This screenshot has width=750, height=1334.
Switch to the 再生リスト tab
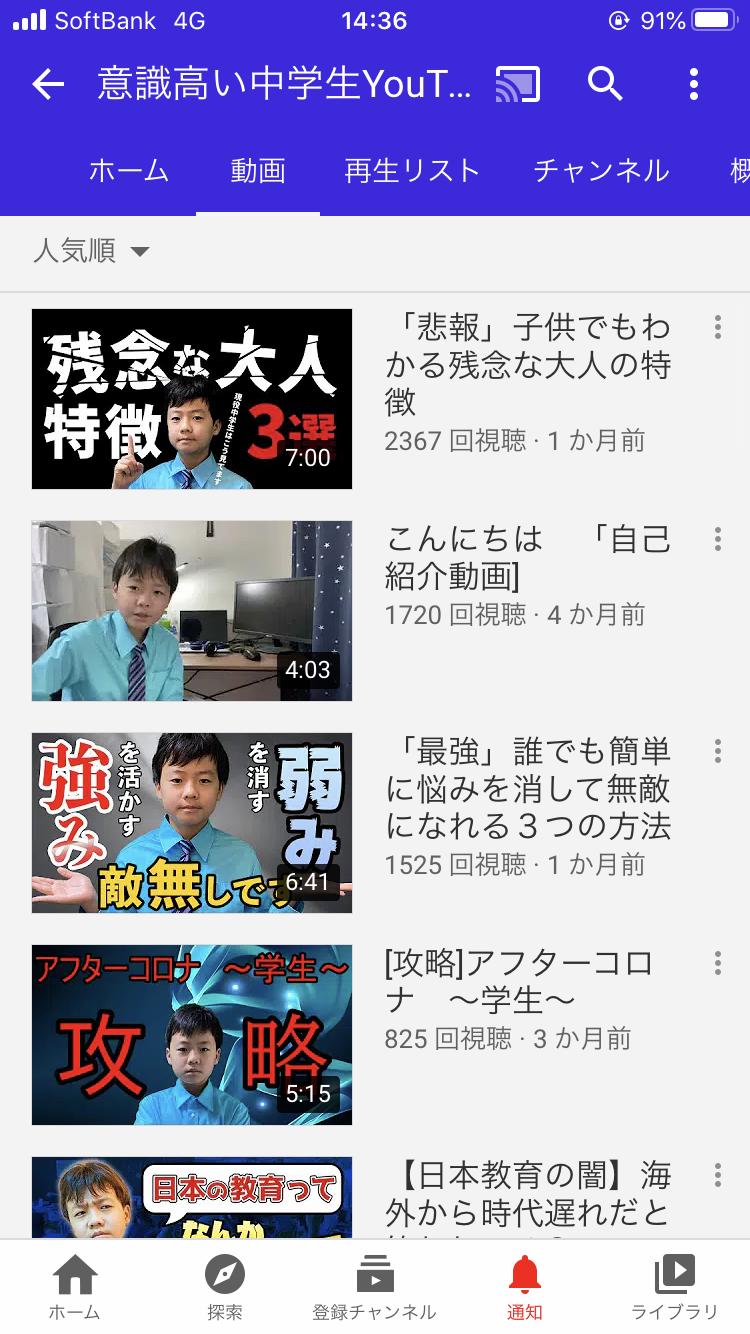[412, 171]
